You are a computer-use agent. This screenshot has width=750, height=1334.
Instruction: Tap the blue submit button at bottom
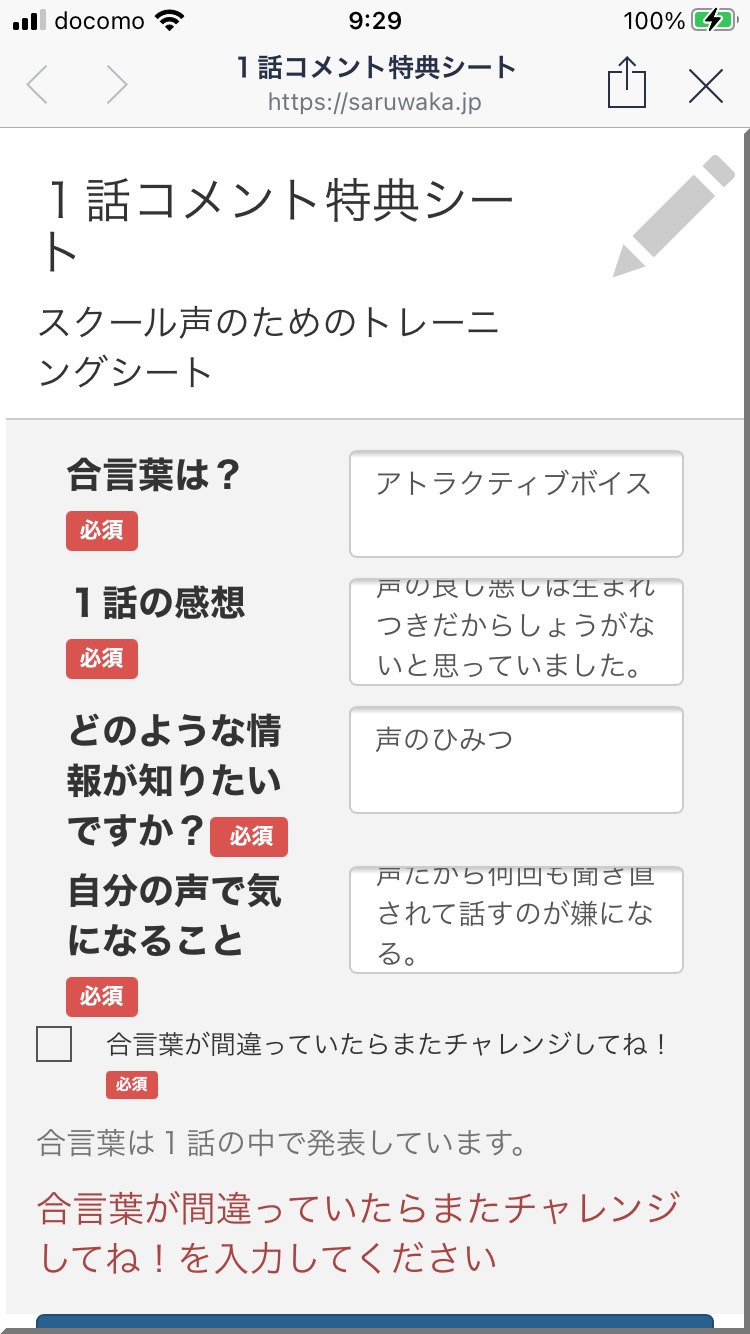(x=375, y=1324)
